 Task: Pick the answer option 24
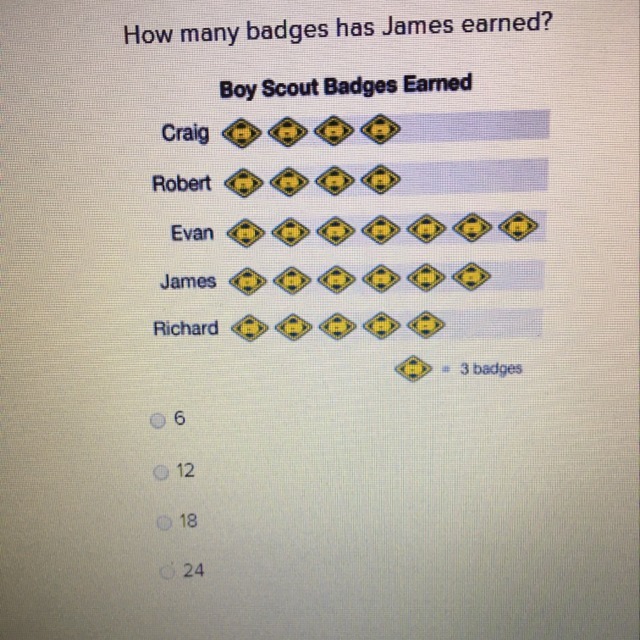[166, 571]
